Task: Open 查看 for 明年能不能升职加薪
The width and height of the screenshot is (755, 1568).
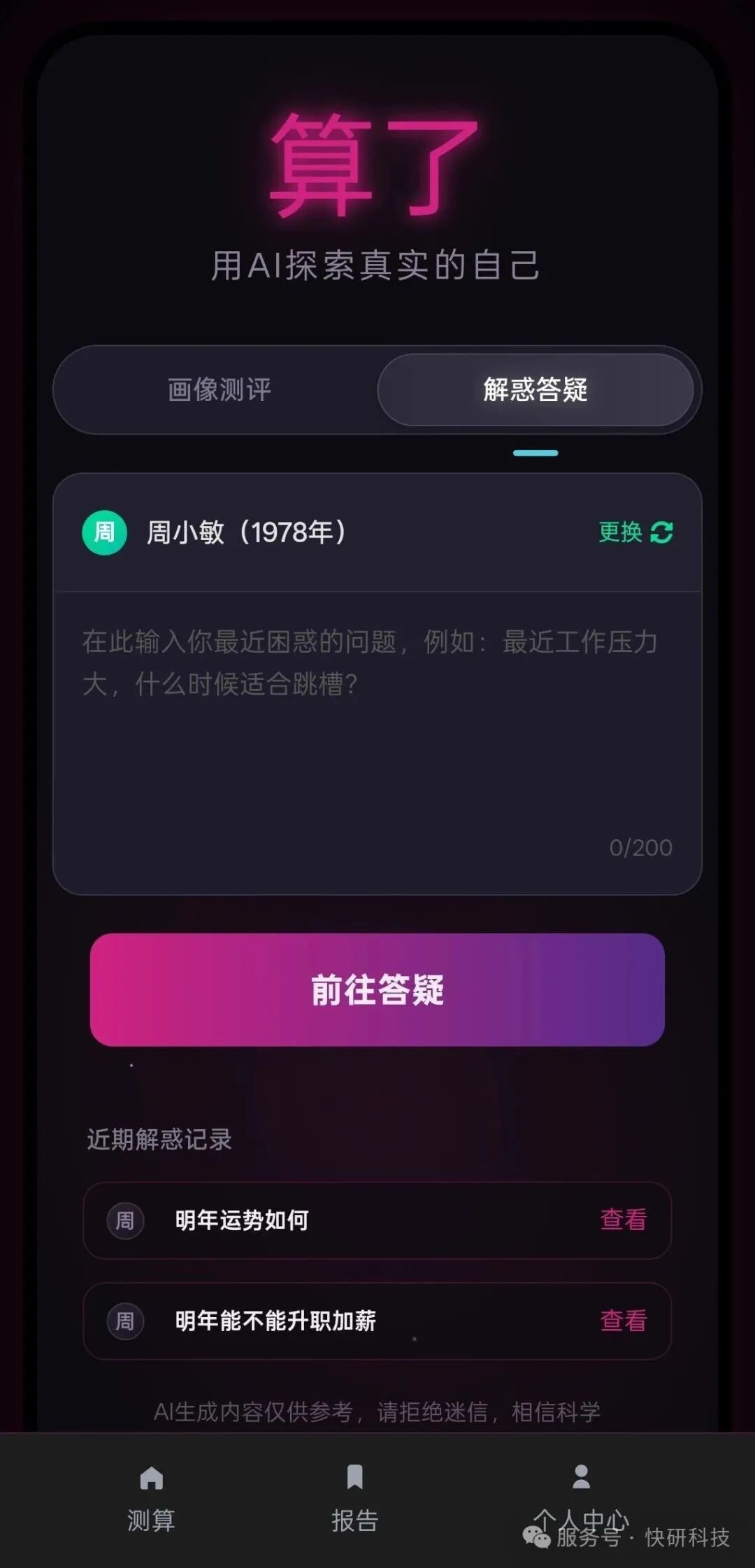Action: [x=624, y=1321]
